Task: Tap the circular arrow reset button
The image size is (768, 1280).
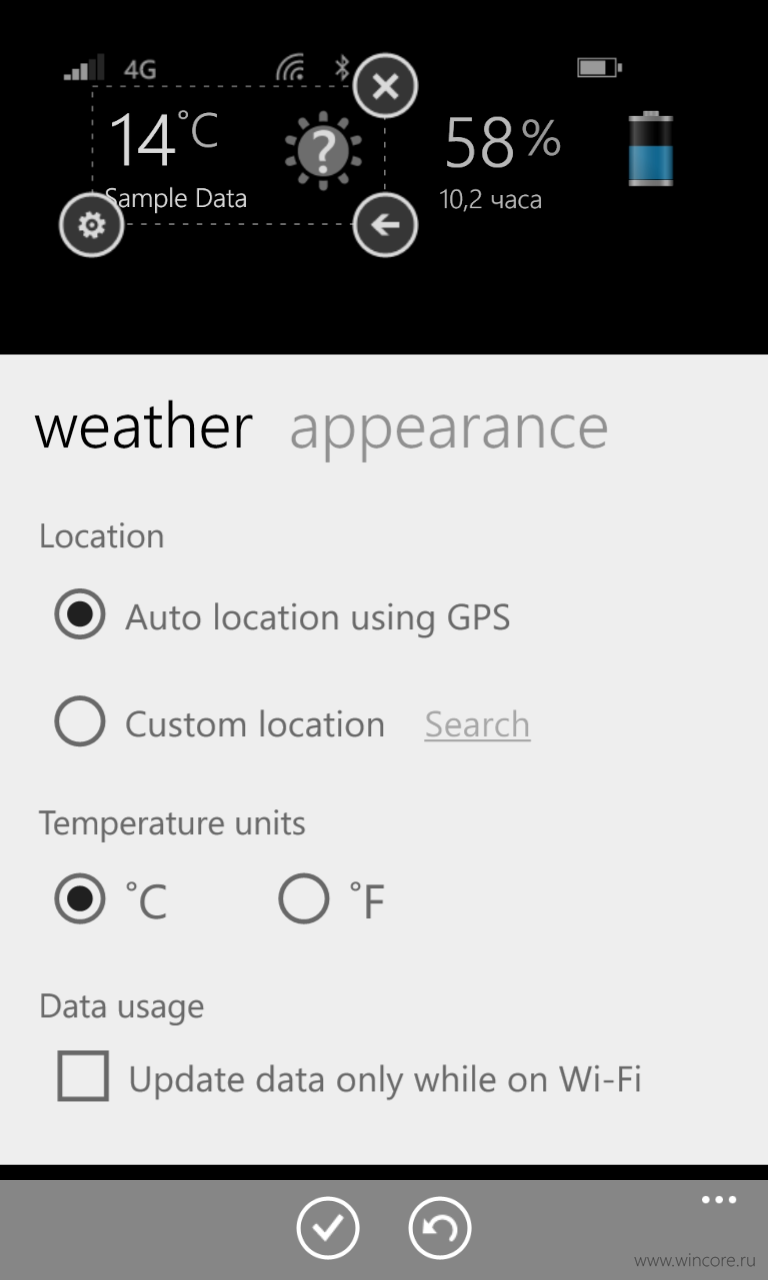Action: pyautogui.click(x=440, y=1228)
